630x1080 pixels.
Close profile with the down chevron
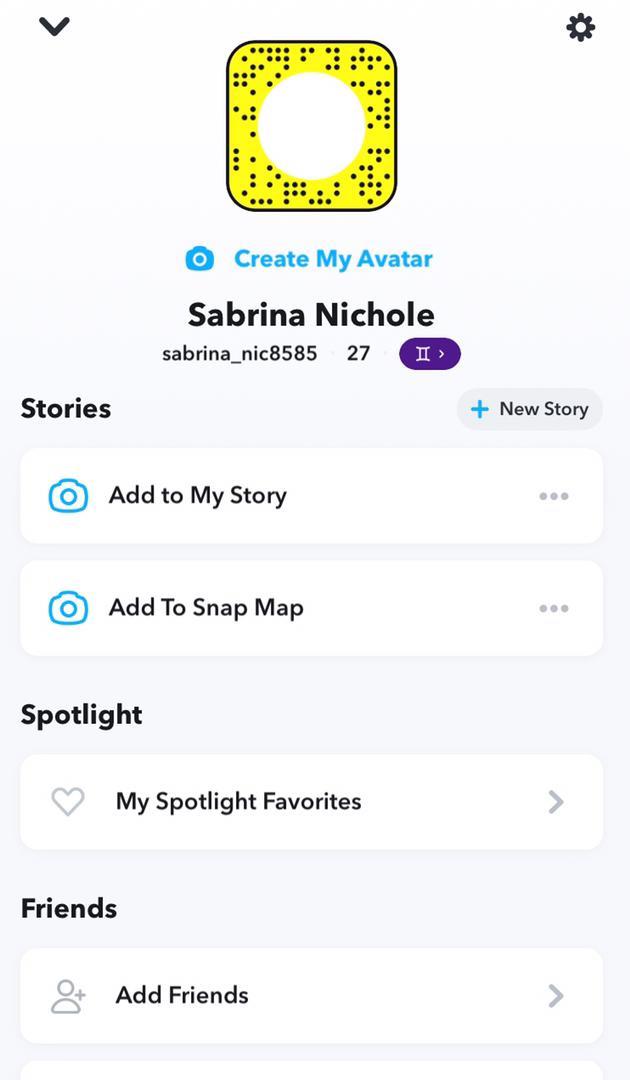54,27
